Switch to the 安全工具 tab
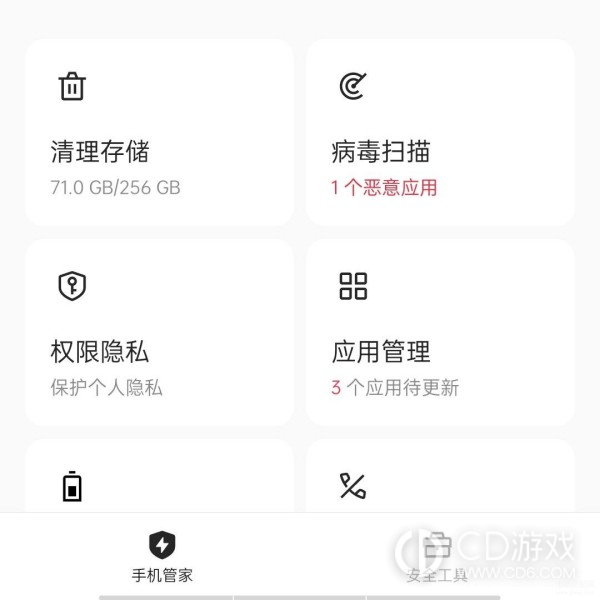600x600 pixels. (437, 556)
